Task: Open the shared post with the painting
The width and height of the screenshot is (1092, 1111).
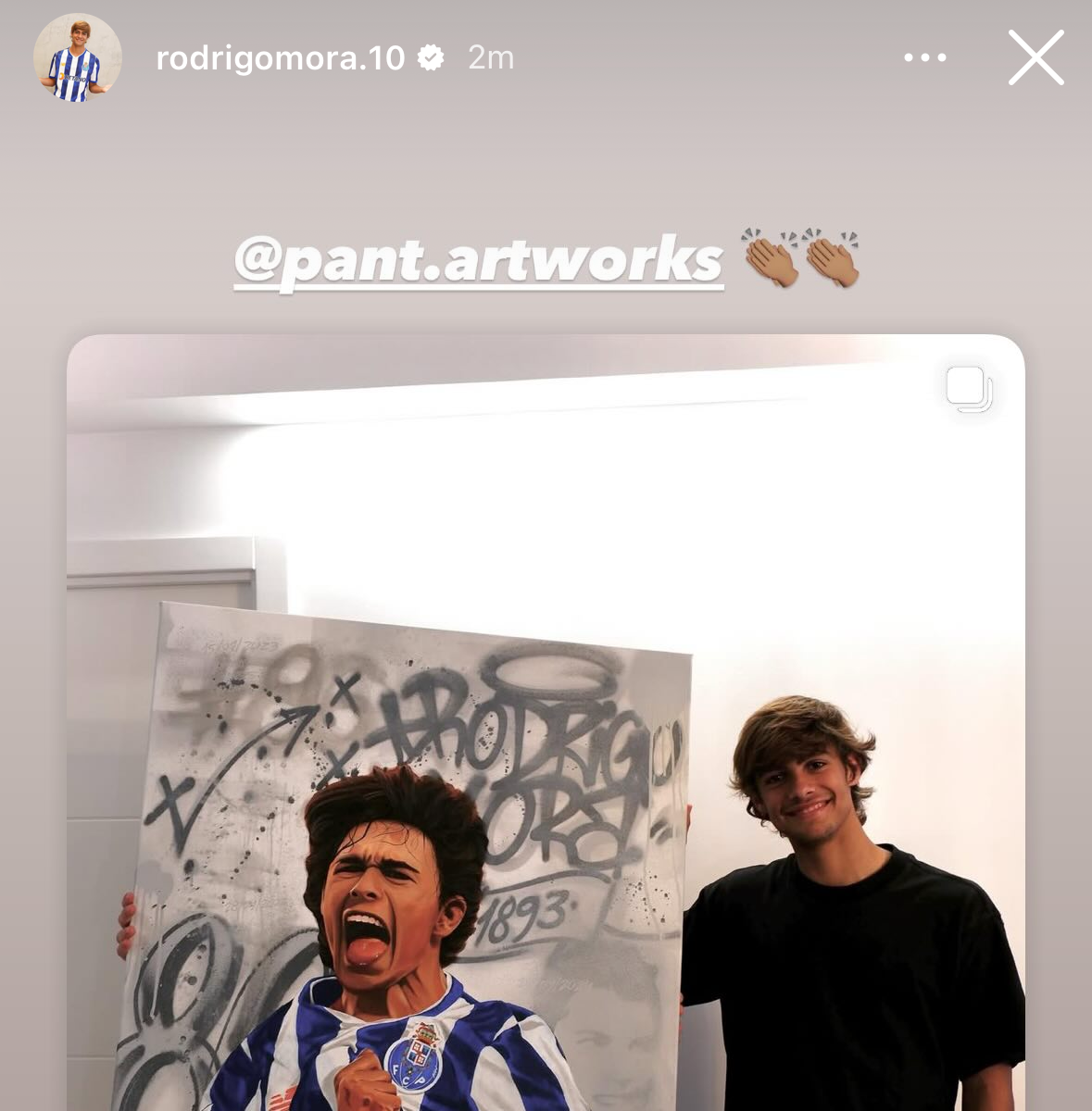Action: (546, 722)
